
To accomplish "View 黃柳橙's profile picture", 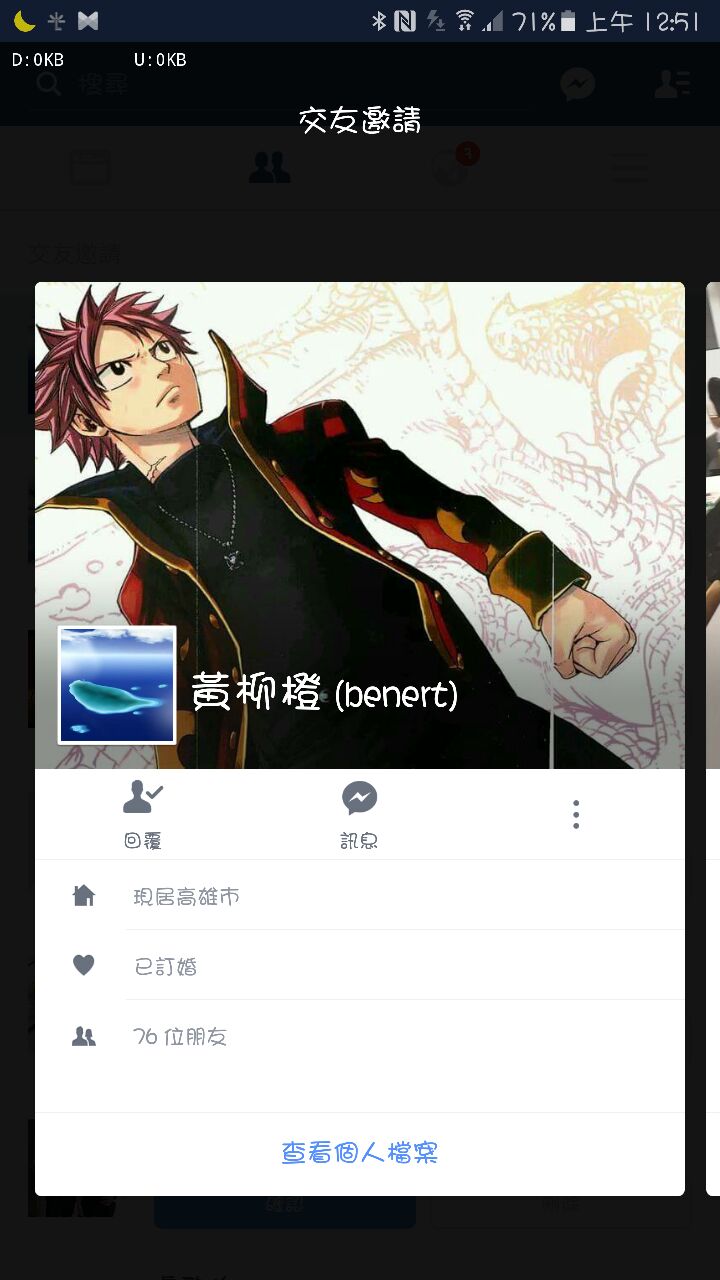I will pyautogui.click(x=117, y=685).
